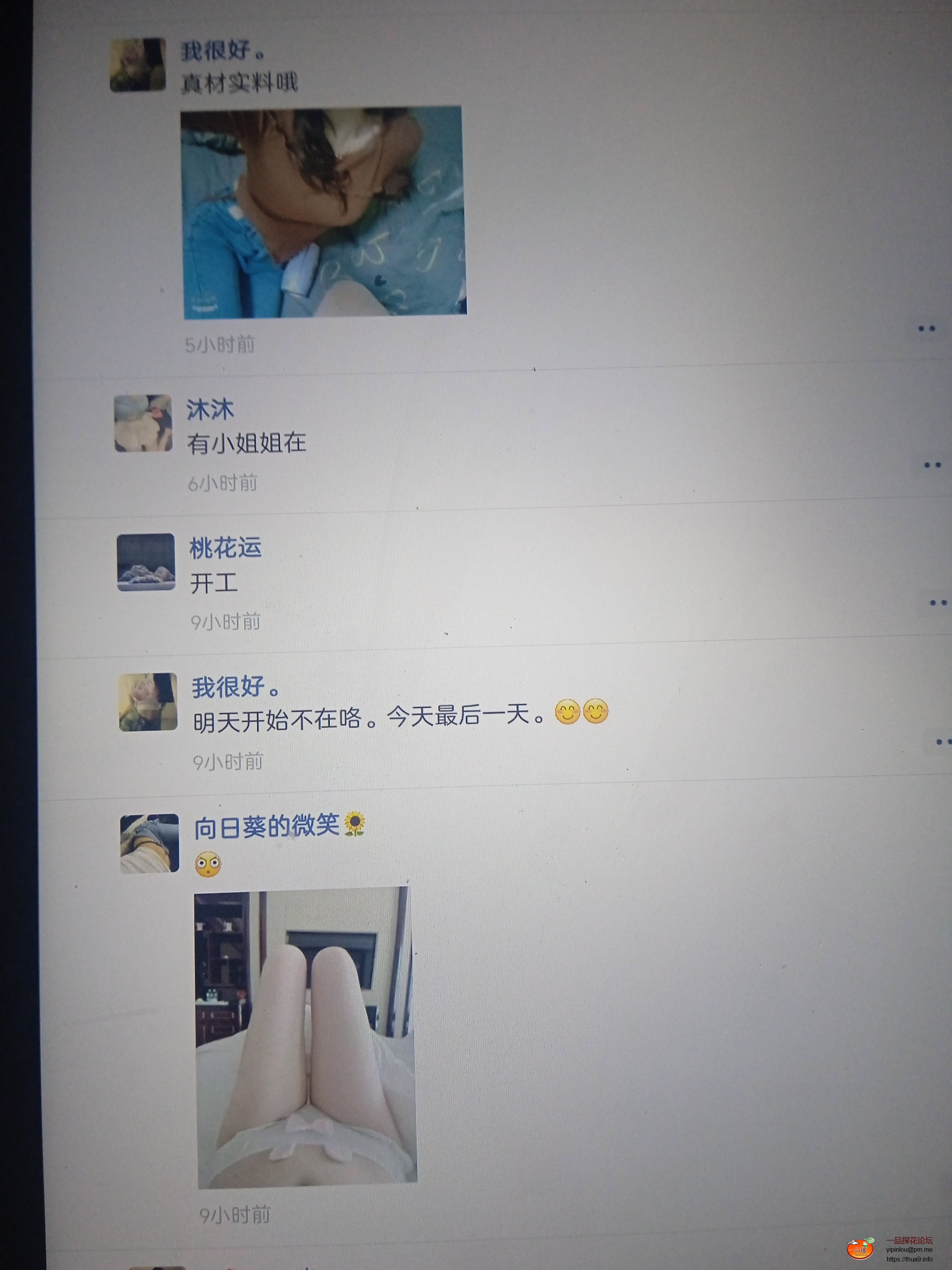The image size is (952, 1270).
Task: View the avatar of 向日葵的微笑
Action: pos(150,843)
